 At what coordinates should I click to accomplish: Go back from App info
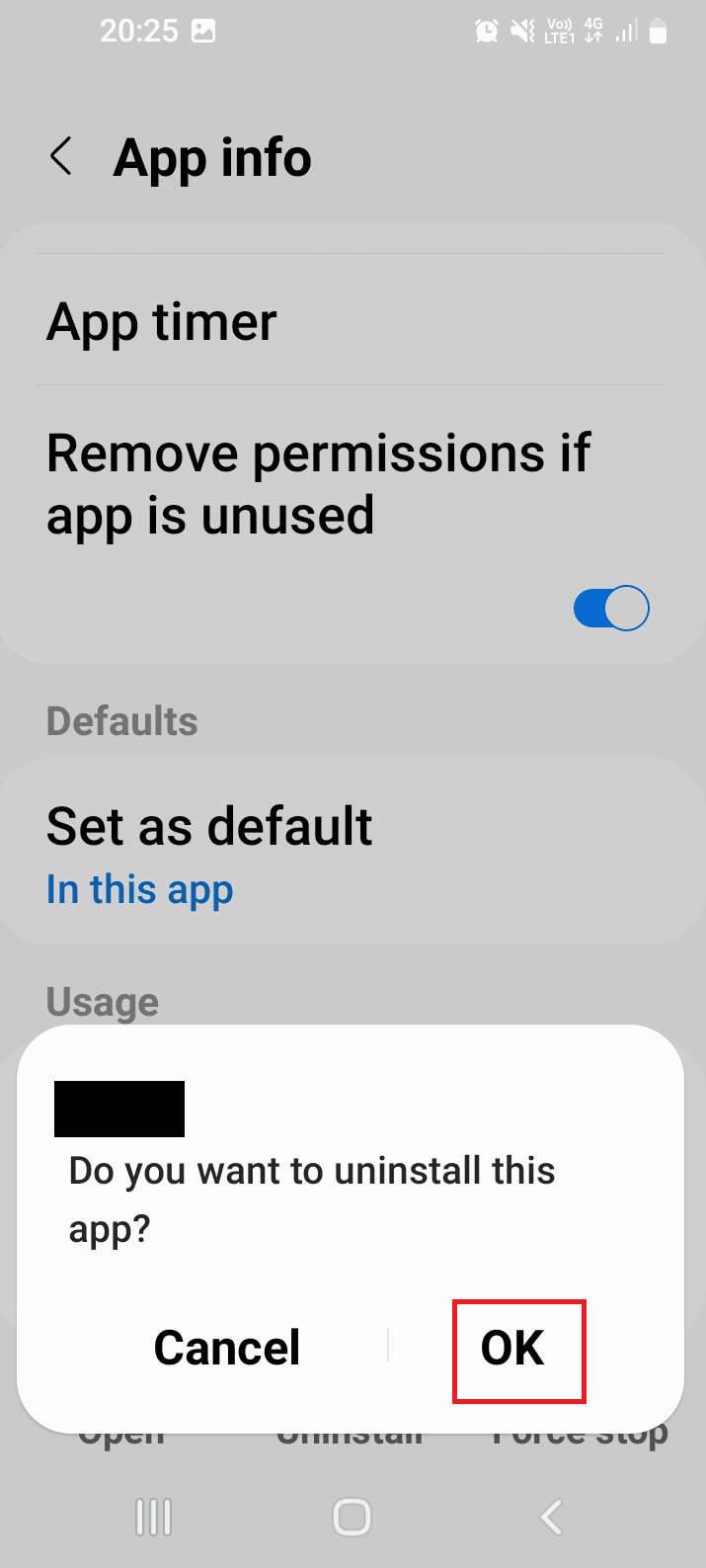pos(61,157)
